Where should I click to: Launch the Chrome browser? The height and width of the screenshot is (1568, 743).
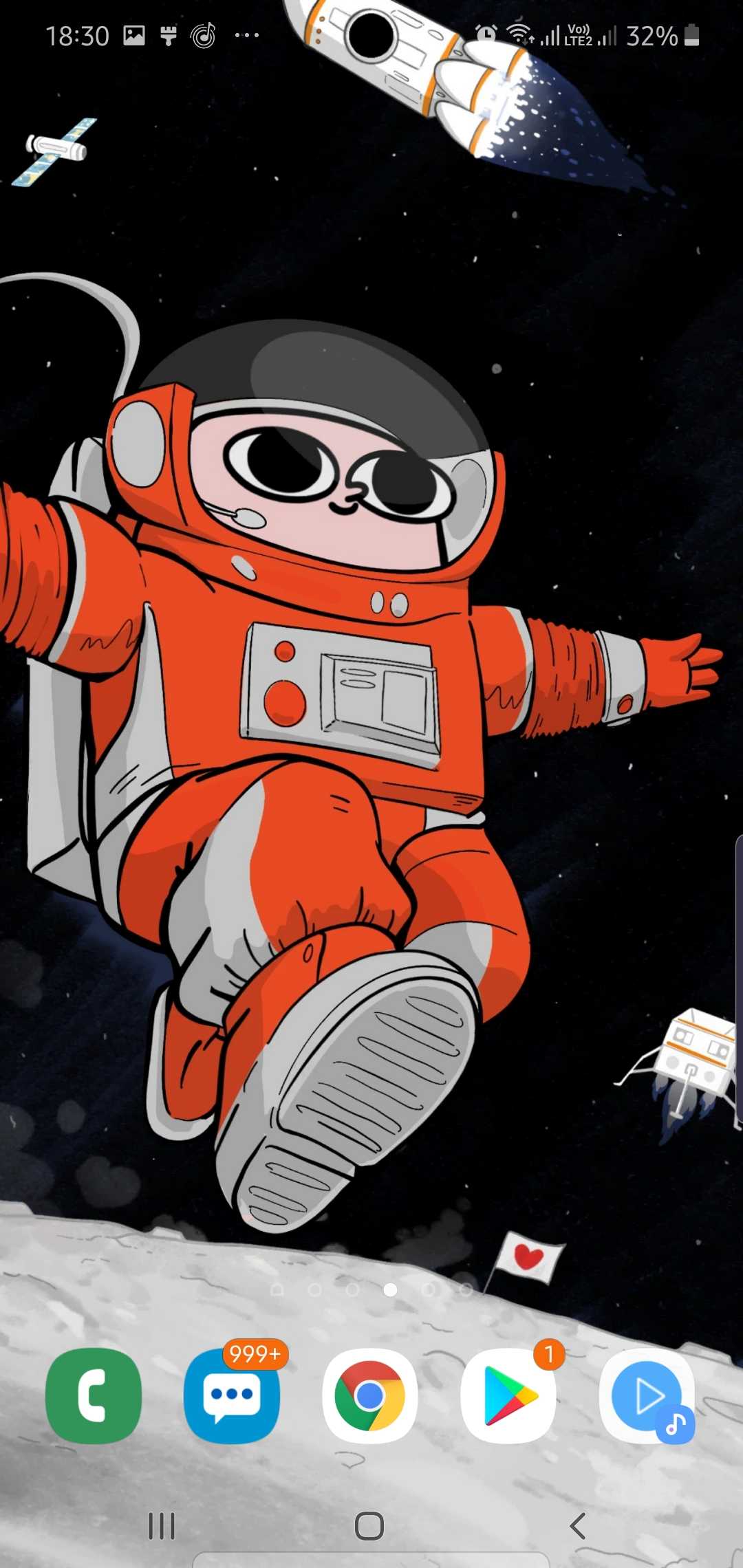[370, 1395]
